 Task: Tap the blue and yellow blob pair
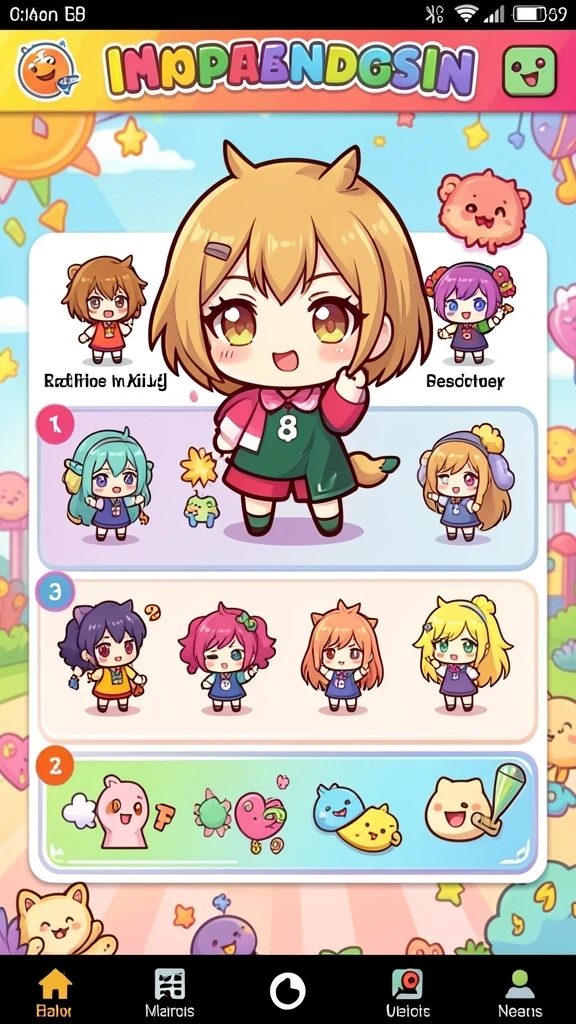[x=357, y=817]
